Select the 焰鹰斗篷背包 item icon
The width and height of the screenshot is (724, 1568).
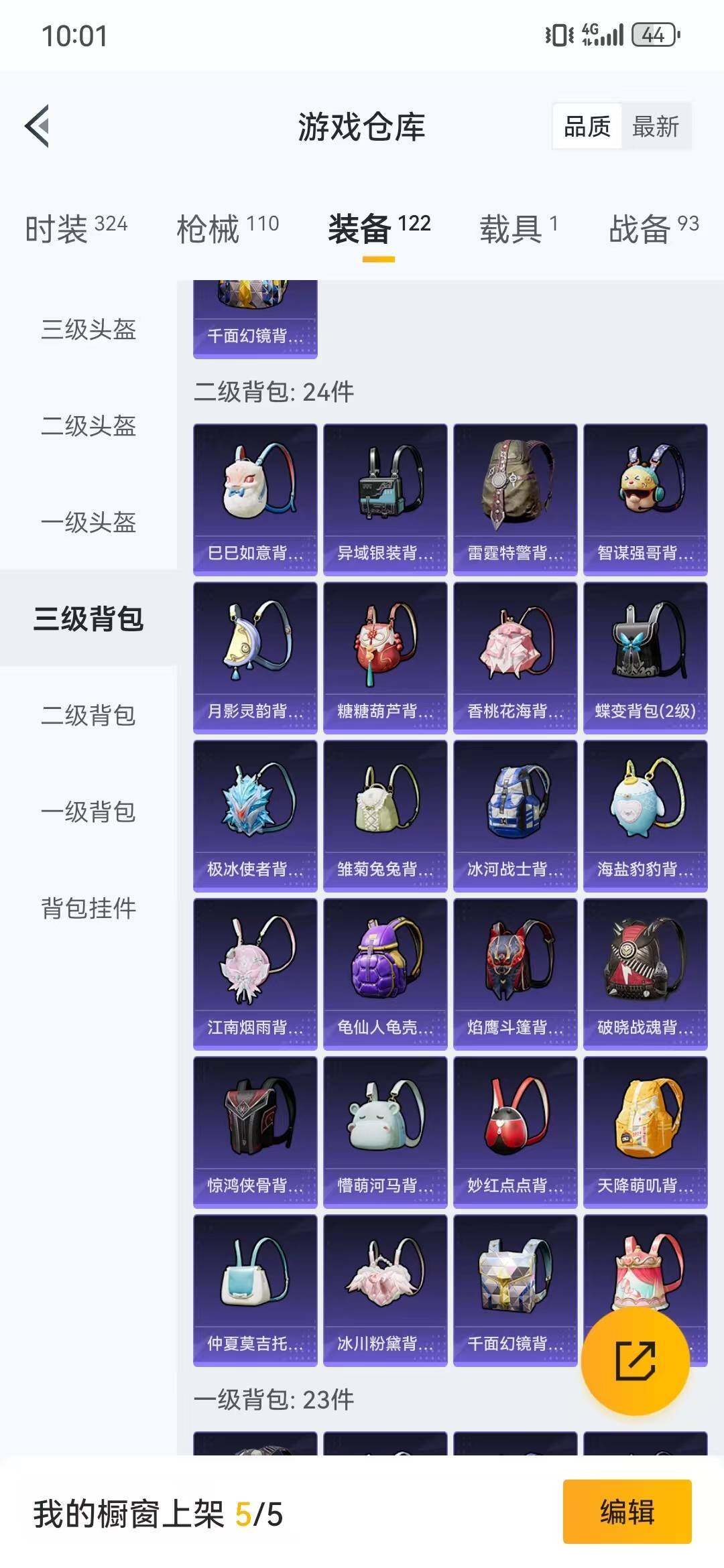click(x=515, y=972)
